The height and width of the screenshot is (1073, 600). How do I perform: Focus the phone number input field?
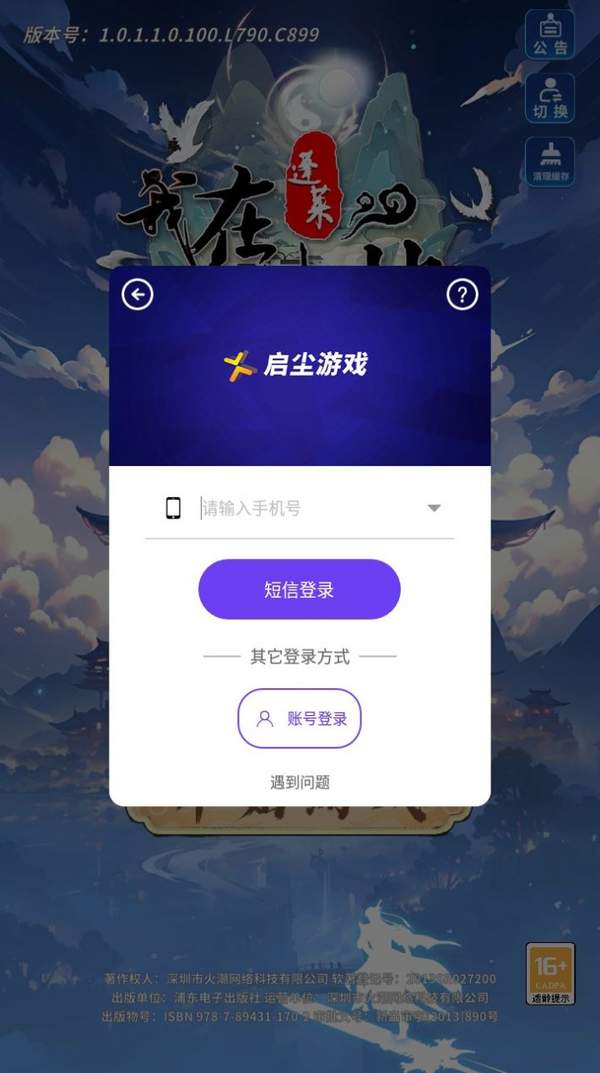click(x=308, y=508)
